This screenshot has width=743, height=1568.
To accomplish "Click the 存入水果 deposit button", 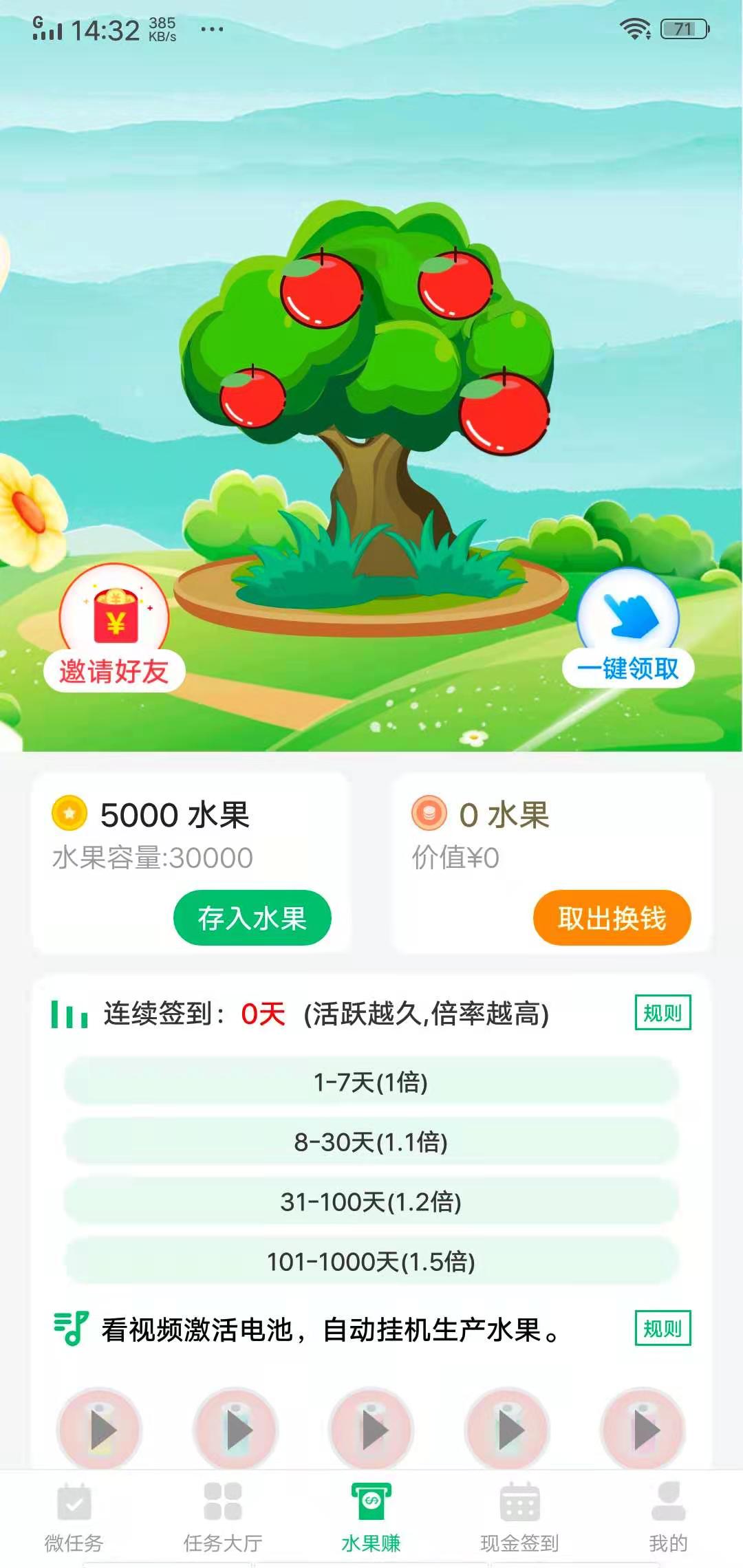I will click(250, 917).
